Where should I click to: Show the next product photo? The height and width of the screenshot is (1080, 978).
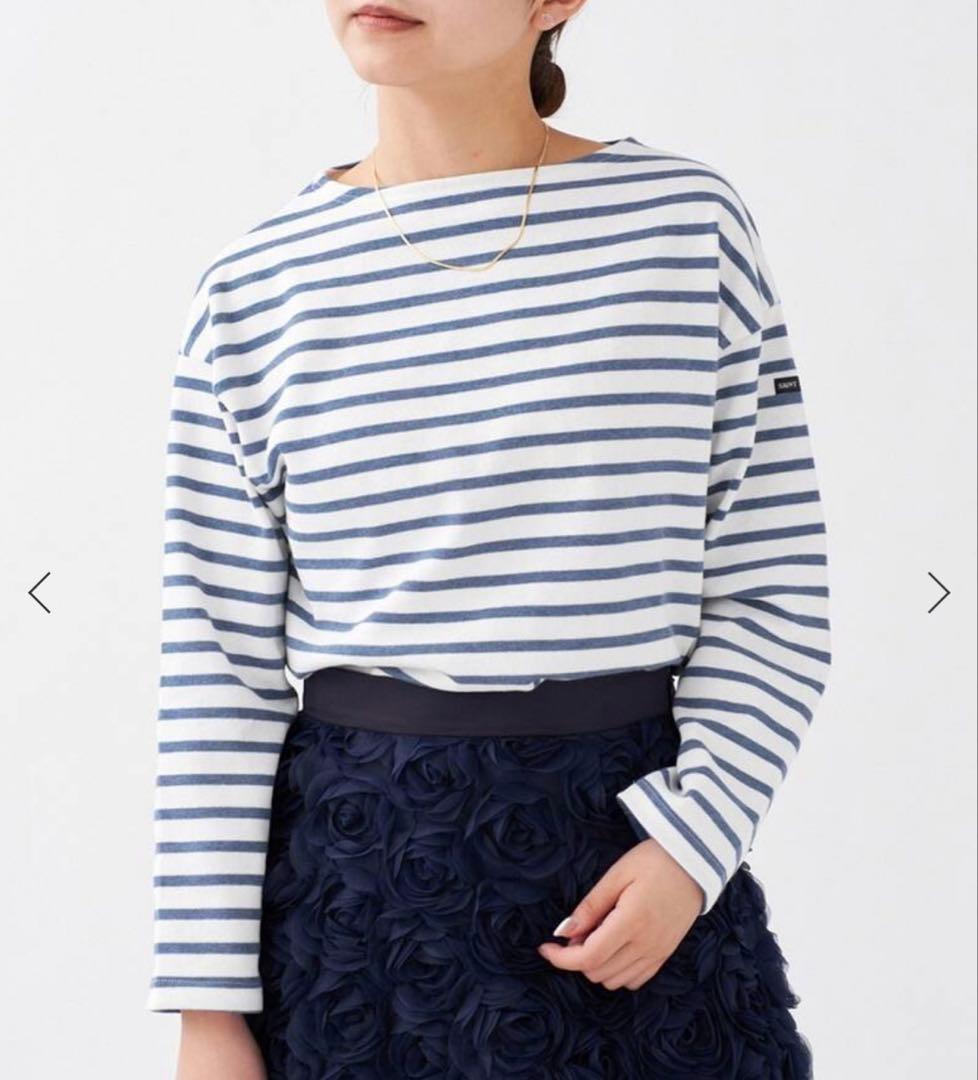[x=938, y=593]
